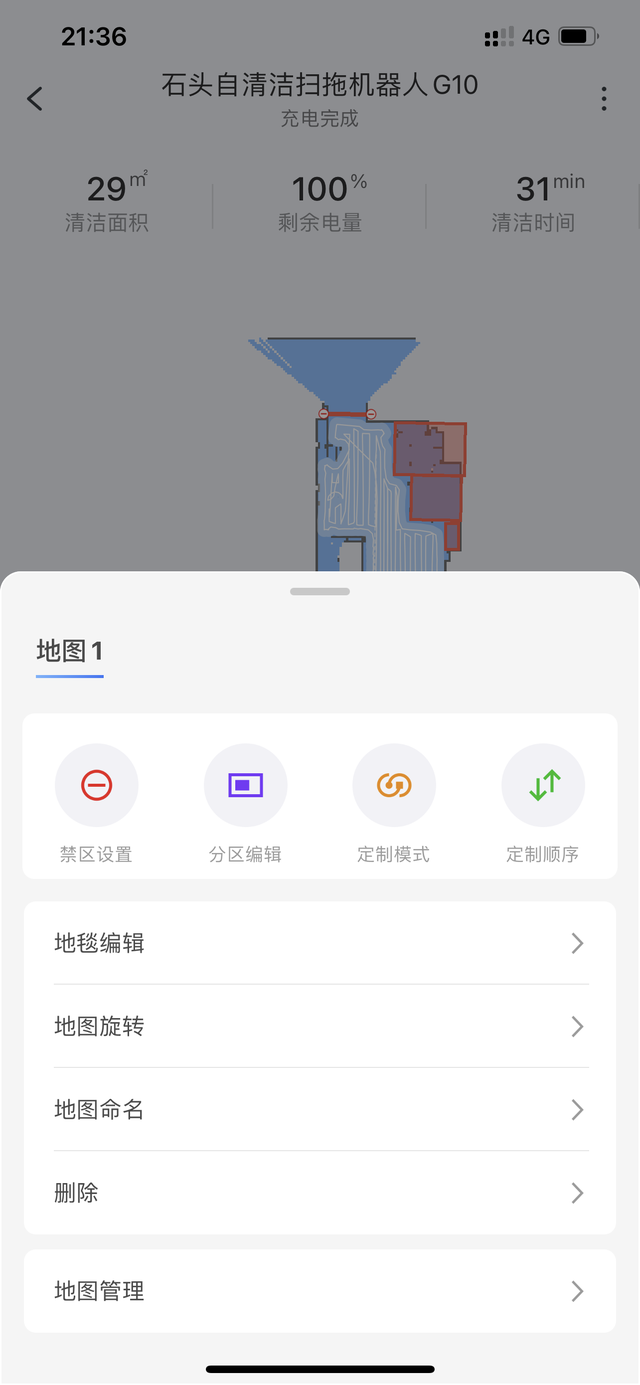This screenshot has height=1385, width=640.
Task: Open 地图旋转 map rotation
Action: [320, 1026]
